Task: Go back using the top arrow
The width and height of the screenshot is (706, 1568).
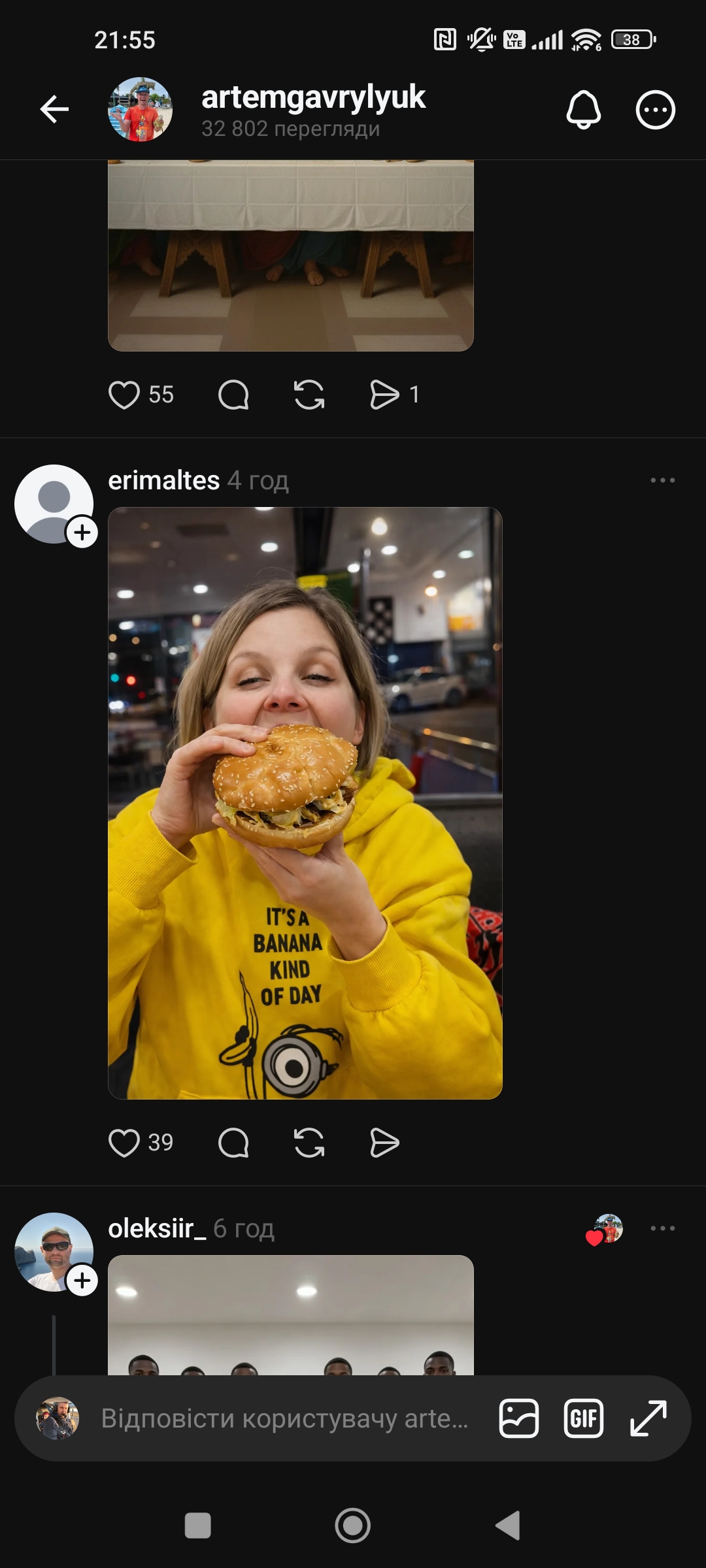Action: pyautogui.click(x=54, y=109)
